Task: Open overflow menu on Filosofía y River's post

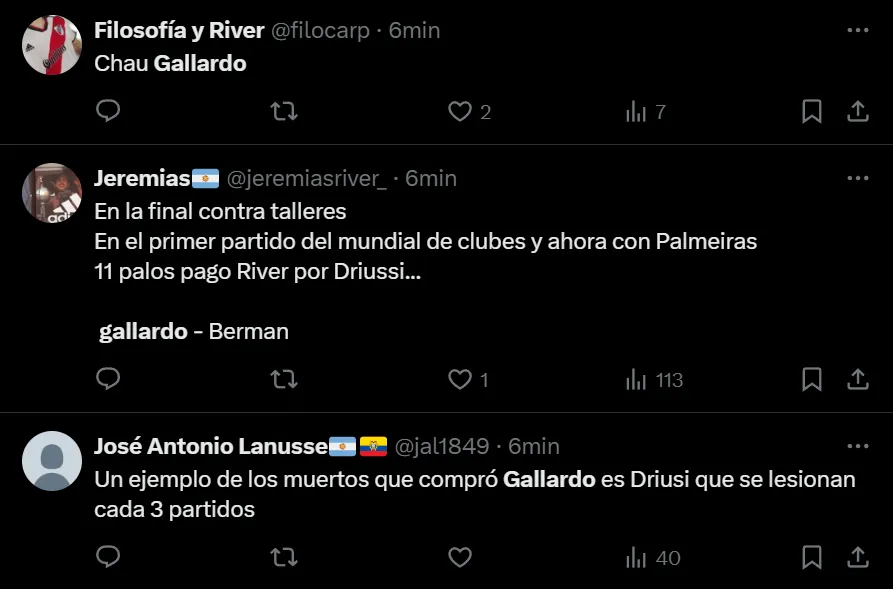Action: click(858, 31)
